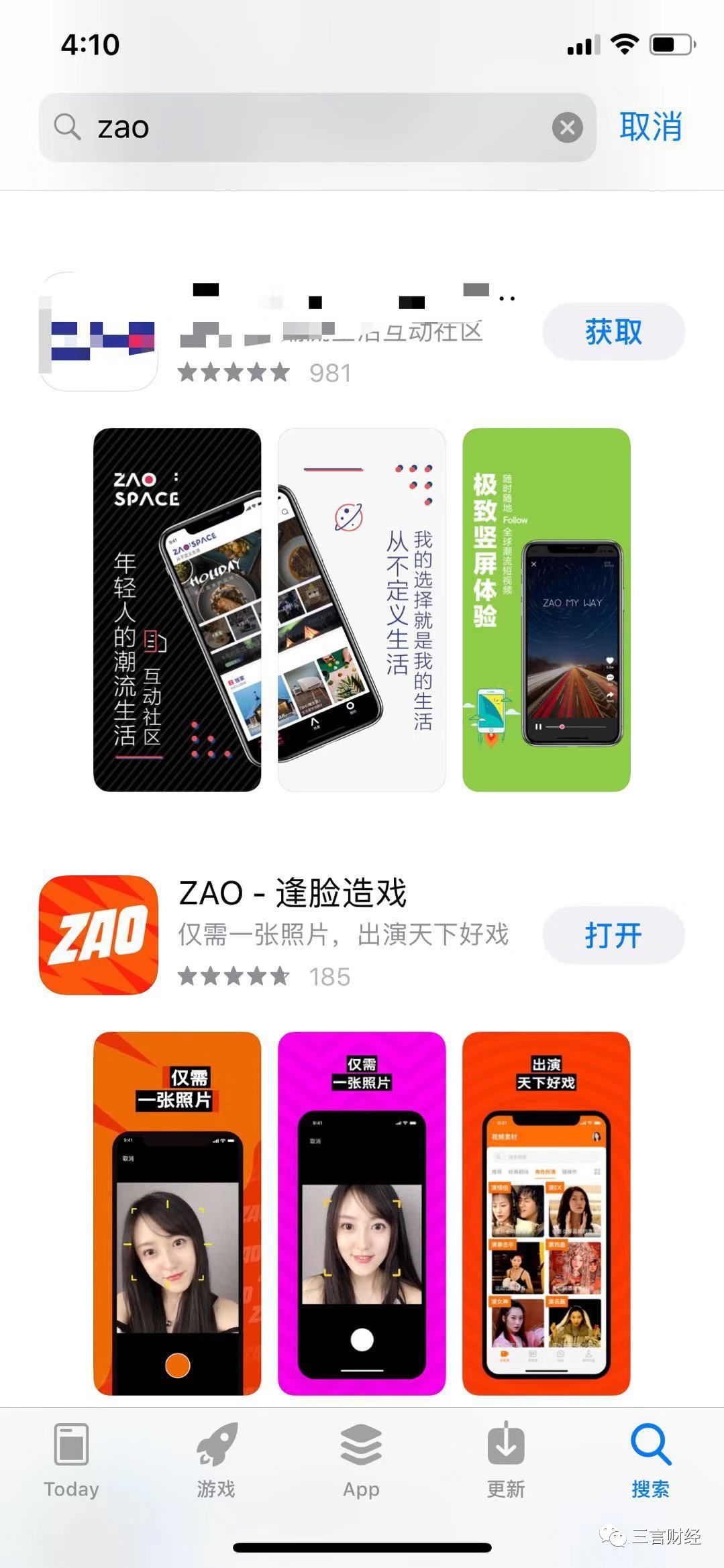Go to the 更新 tab
The height and width of the screenshot is (1568, 724).
tap(506, 1462)
